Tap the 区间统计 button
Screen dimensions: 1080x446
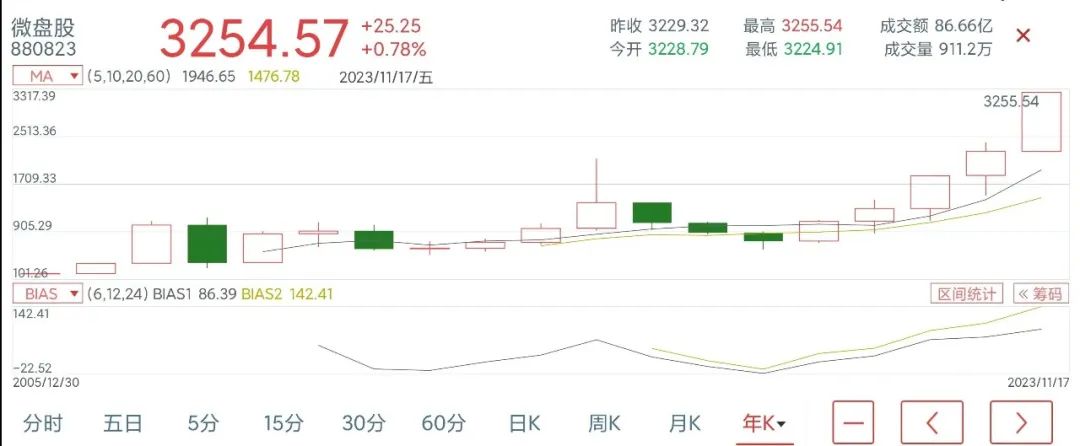click(x=966, y=294)
